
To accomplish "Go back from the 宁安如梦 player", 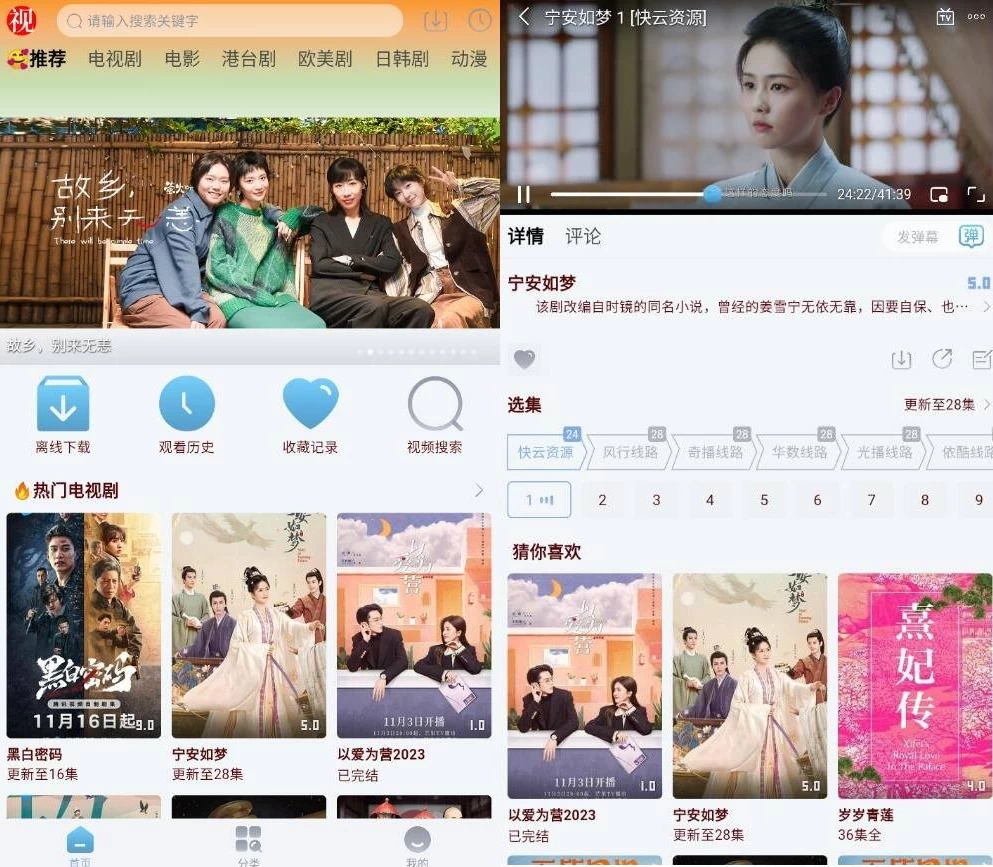I will 524,17.
